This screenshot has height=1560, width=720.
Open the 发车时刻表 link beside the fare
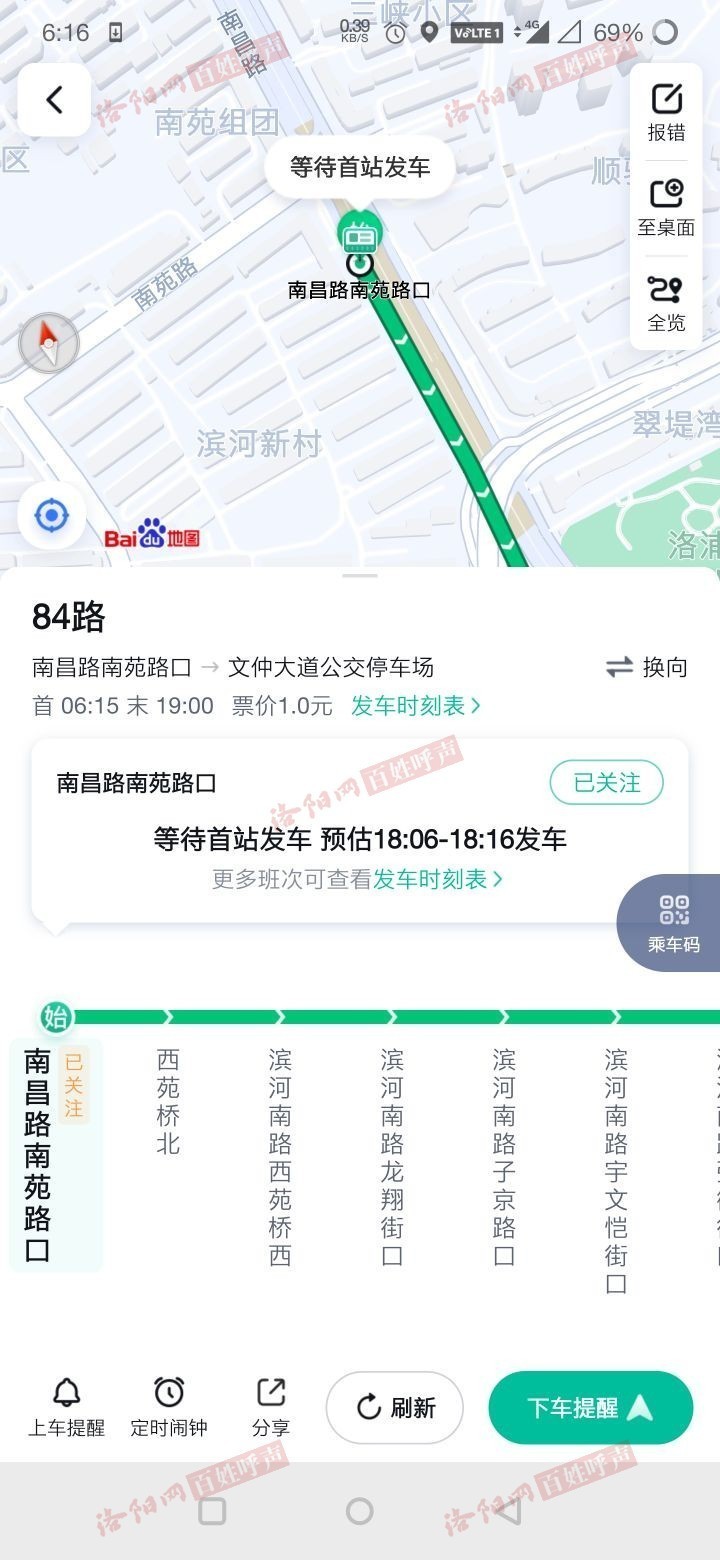coord(415,706)
